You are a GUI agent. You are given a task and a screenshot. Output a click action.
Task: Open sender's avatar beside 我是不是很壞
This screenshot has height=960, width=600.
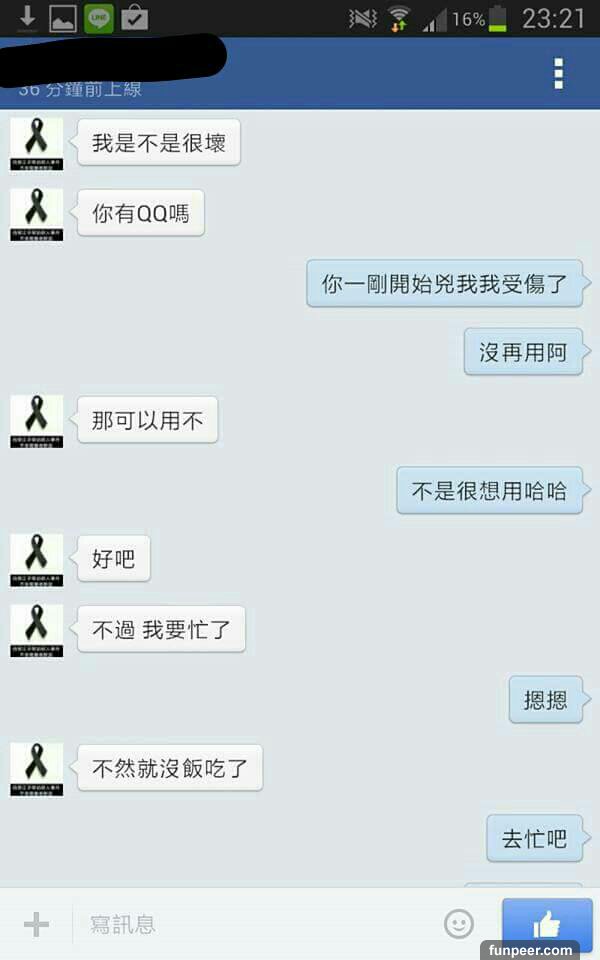click(36, 144)
